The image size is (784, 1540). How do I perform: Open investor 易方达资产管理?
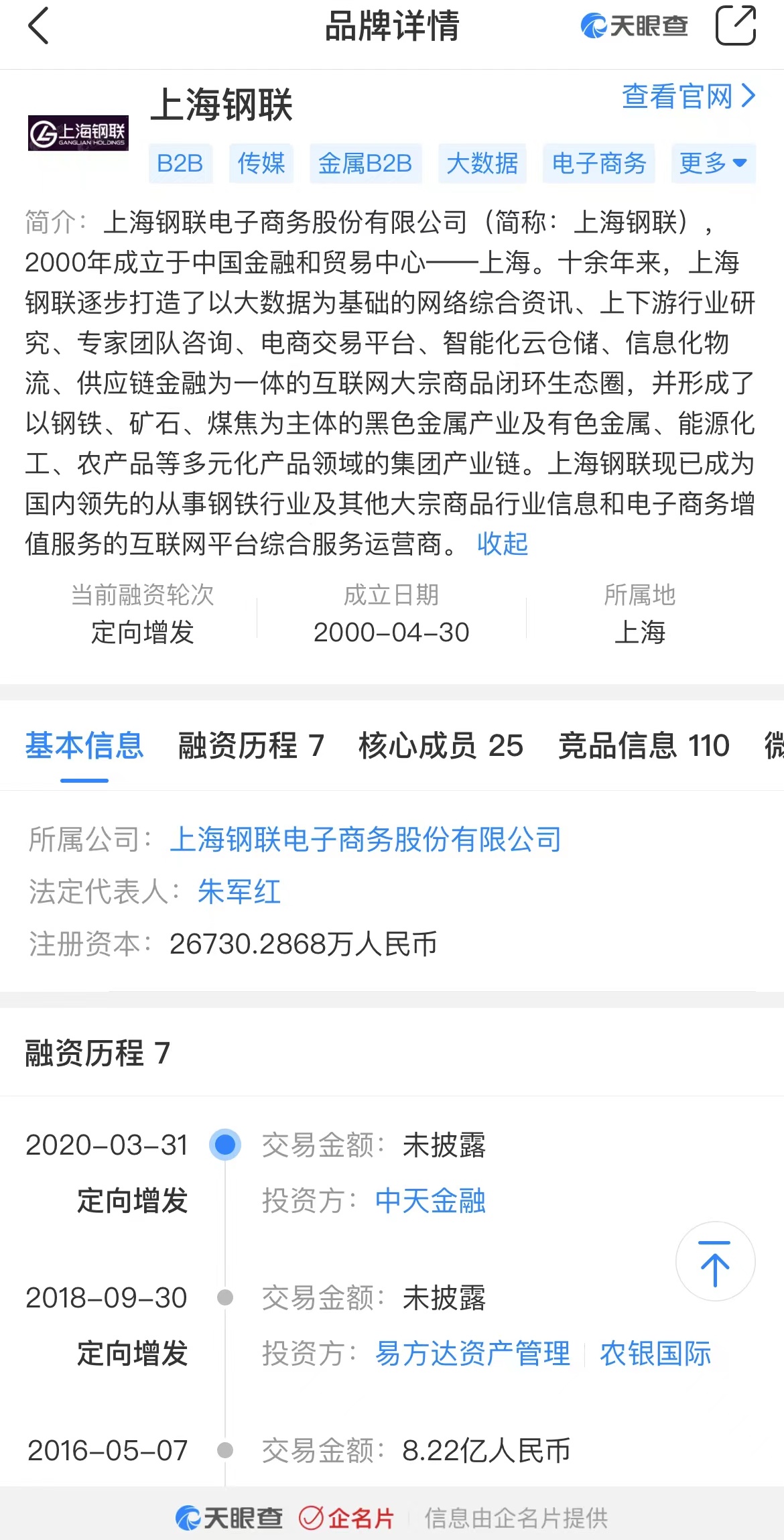(472, 1353)
